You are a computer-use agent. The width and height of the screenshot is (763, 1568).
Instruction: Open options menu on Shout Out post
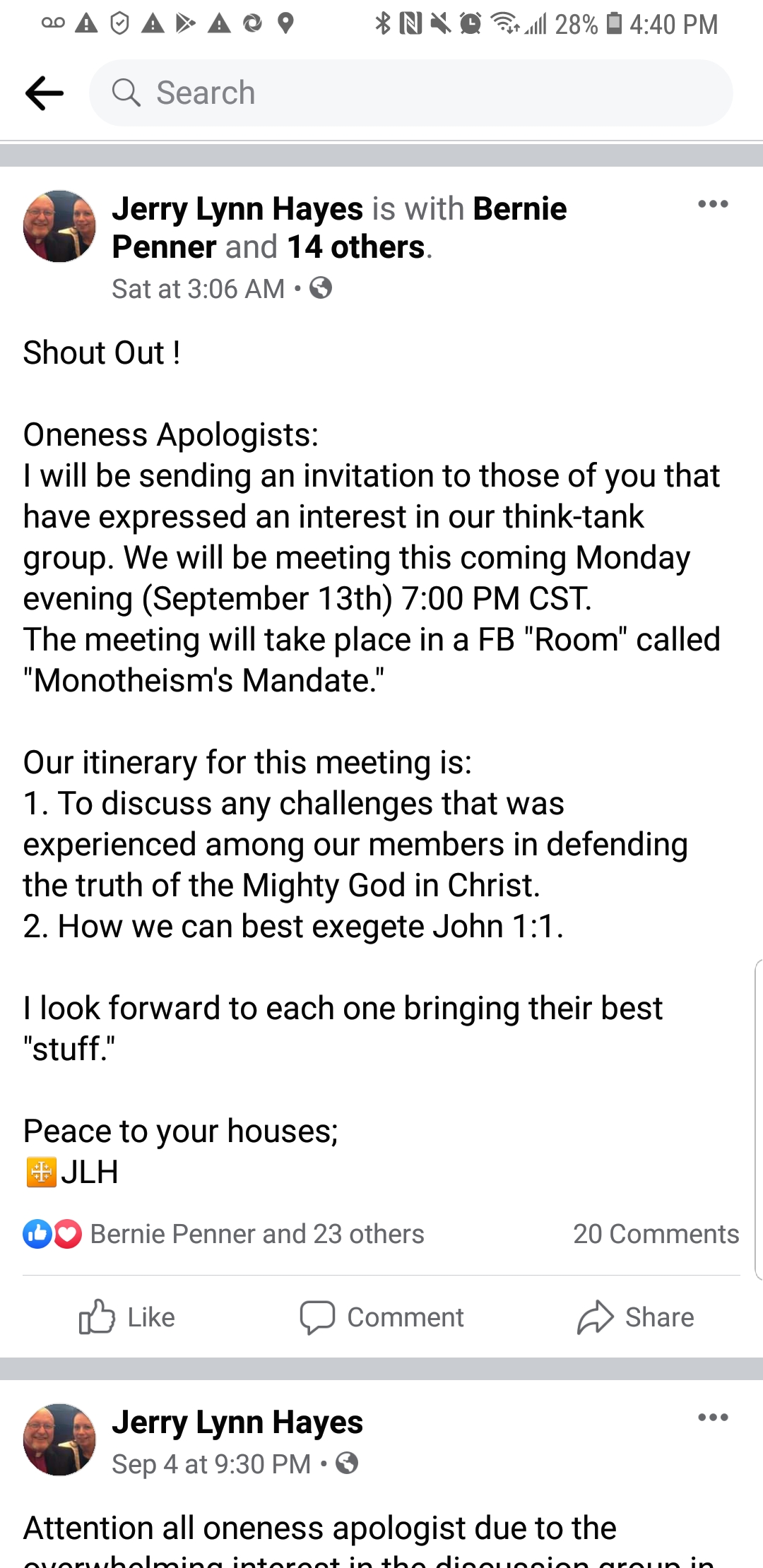click(712, 205)
